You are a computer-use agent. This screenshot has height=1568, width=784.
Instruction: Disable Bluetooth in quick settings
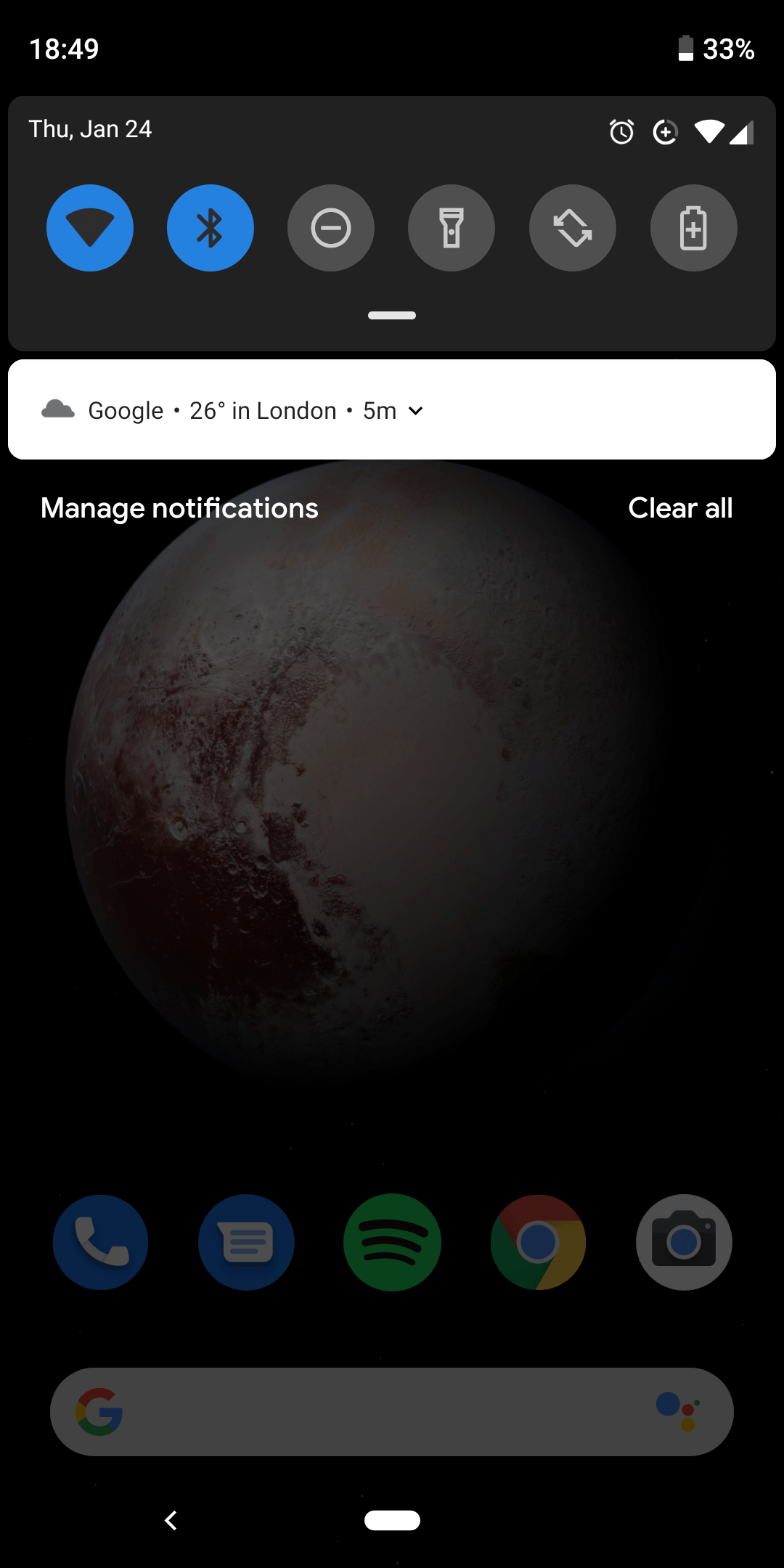tap(211, 228)
